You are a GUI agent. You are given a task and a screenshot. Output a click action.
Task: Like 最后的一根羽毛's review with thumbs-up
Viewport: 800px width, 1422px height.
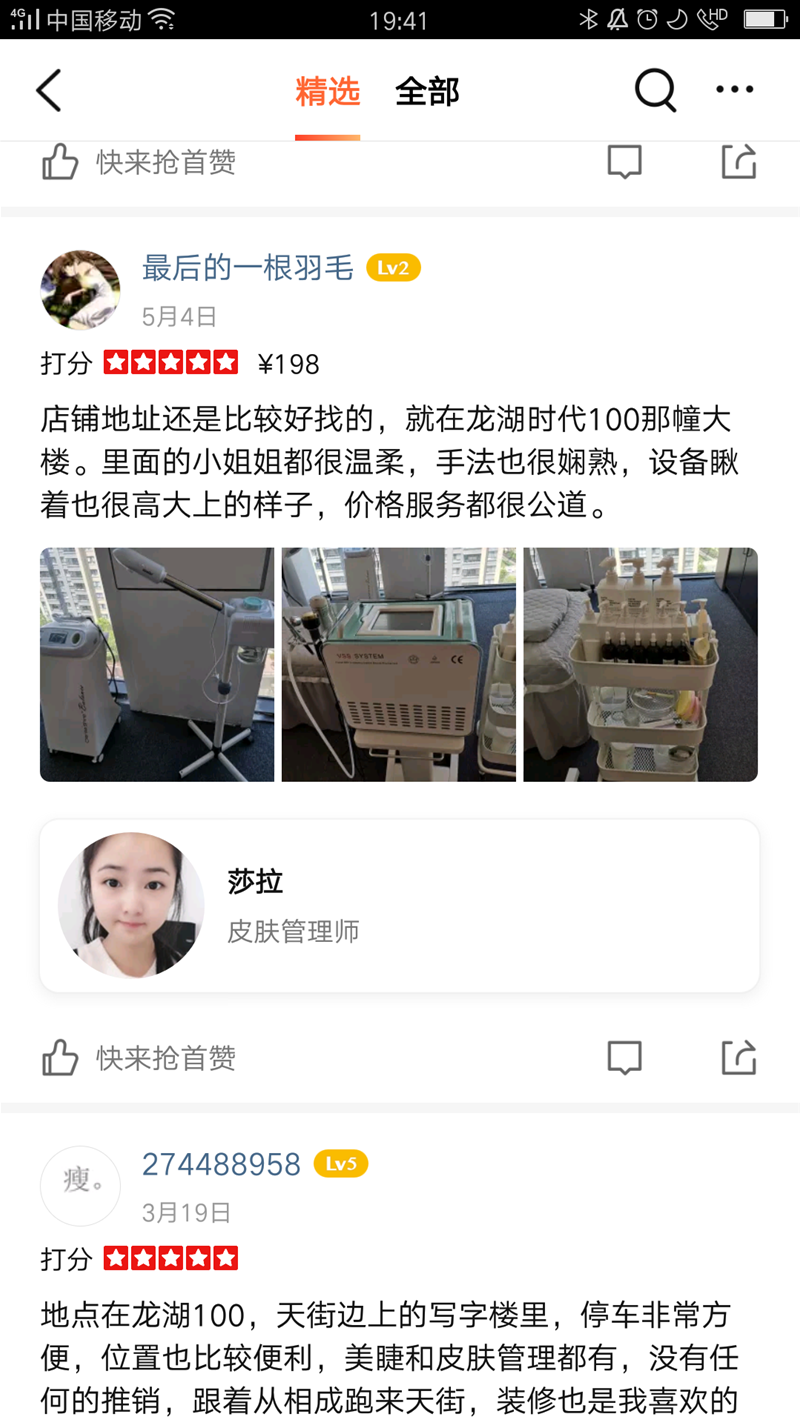click(x=60, y=1058)
